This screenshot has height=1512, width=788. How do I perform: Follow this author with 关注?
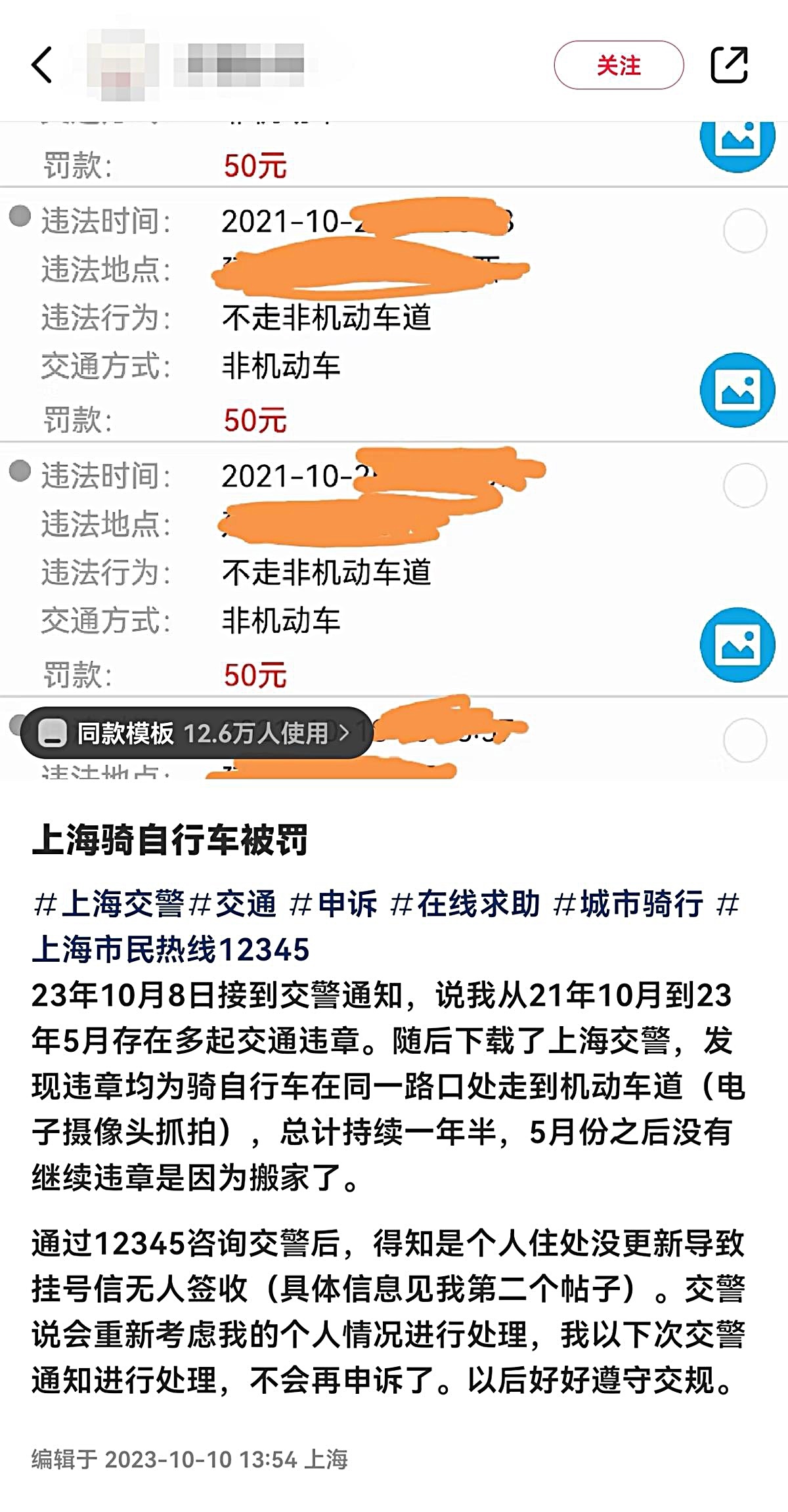(619, 65)
